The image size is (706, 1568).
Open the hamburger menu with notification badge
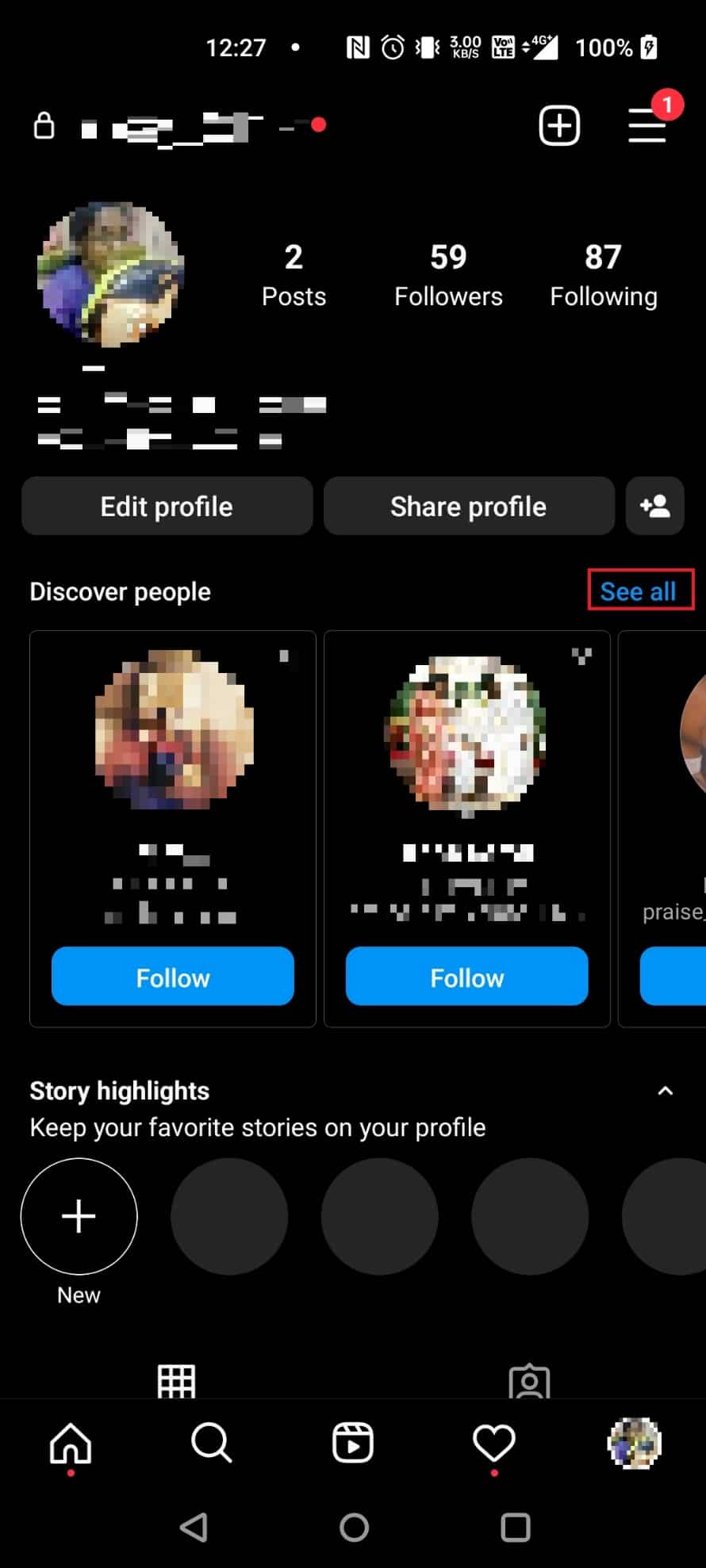(x=647, y=125)
